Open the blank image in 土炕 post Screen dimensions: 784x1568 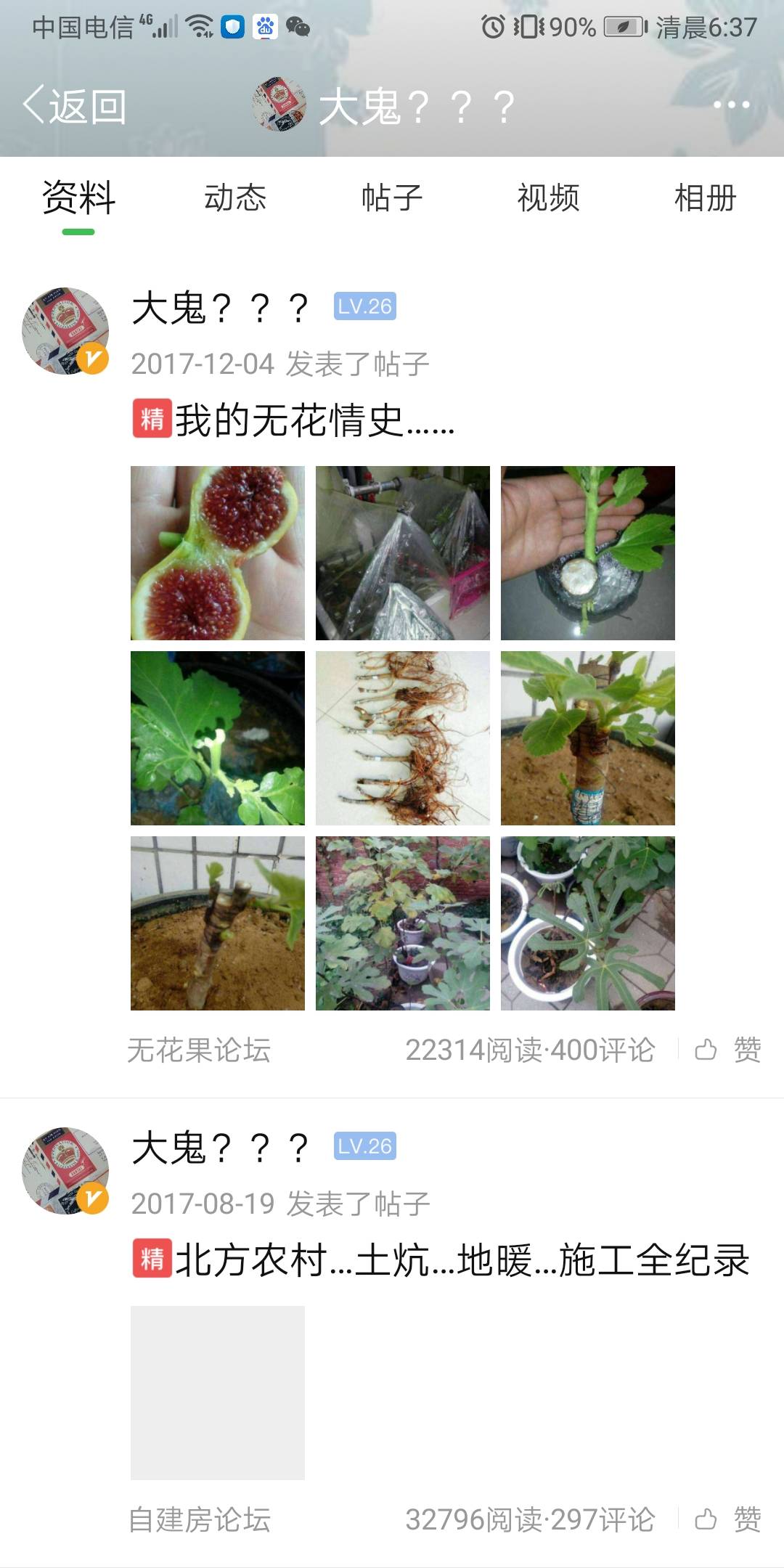pos(218,1393)
